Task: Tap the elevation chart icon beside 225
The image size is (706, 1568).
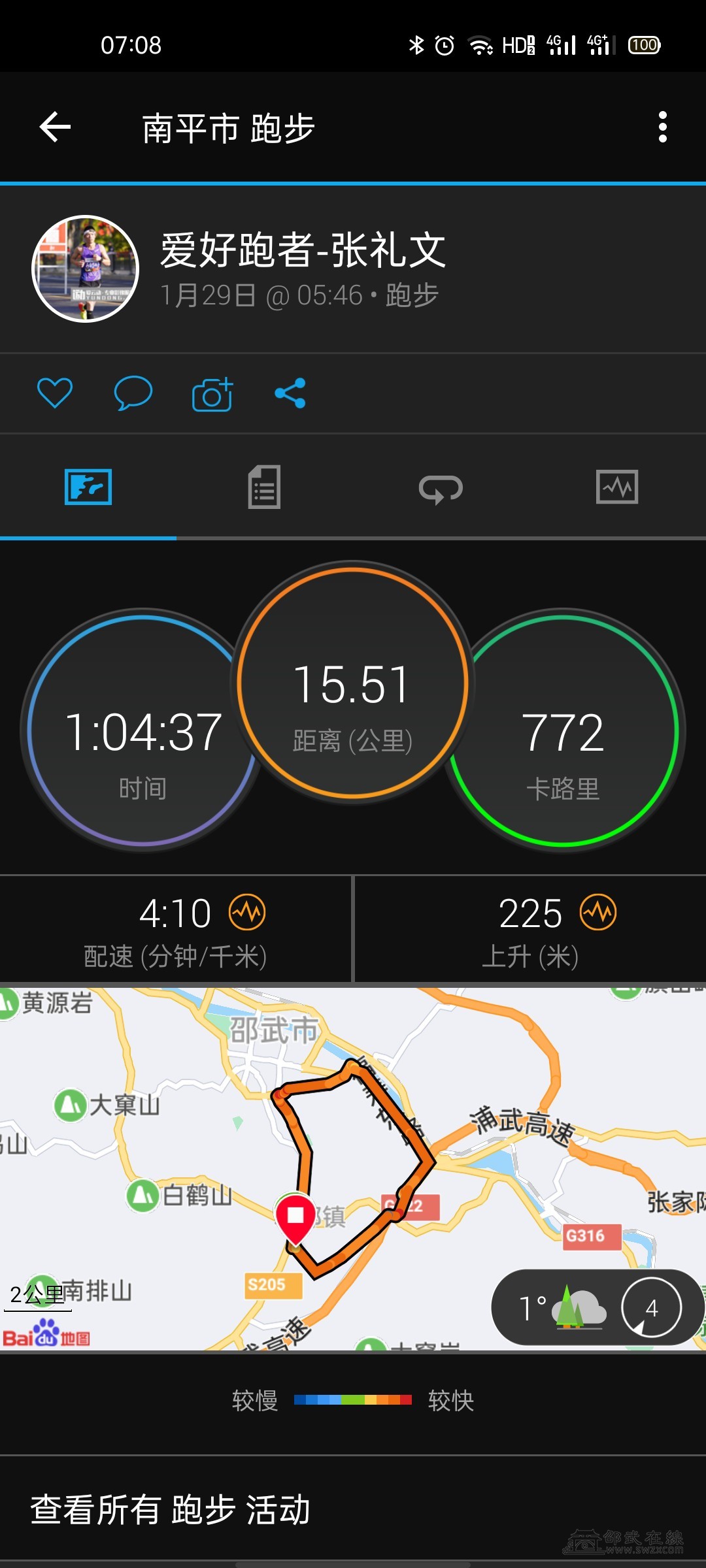Action: (598, 912)
